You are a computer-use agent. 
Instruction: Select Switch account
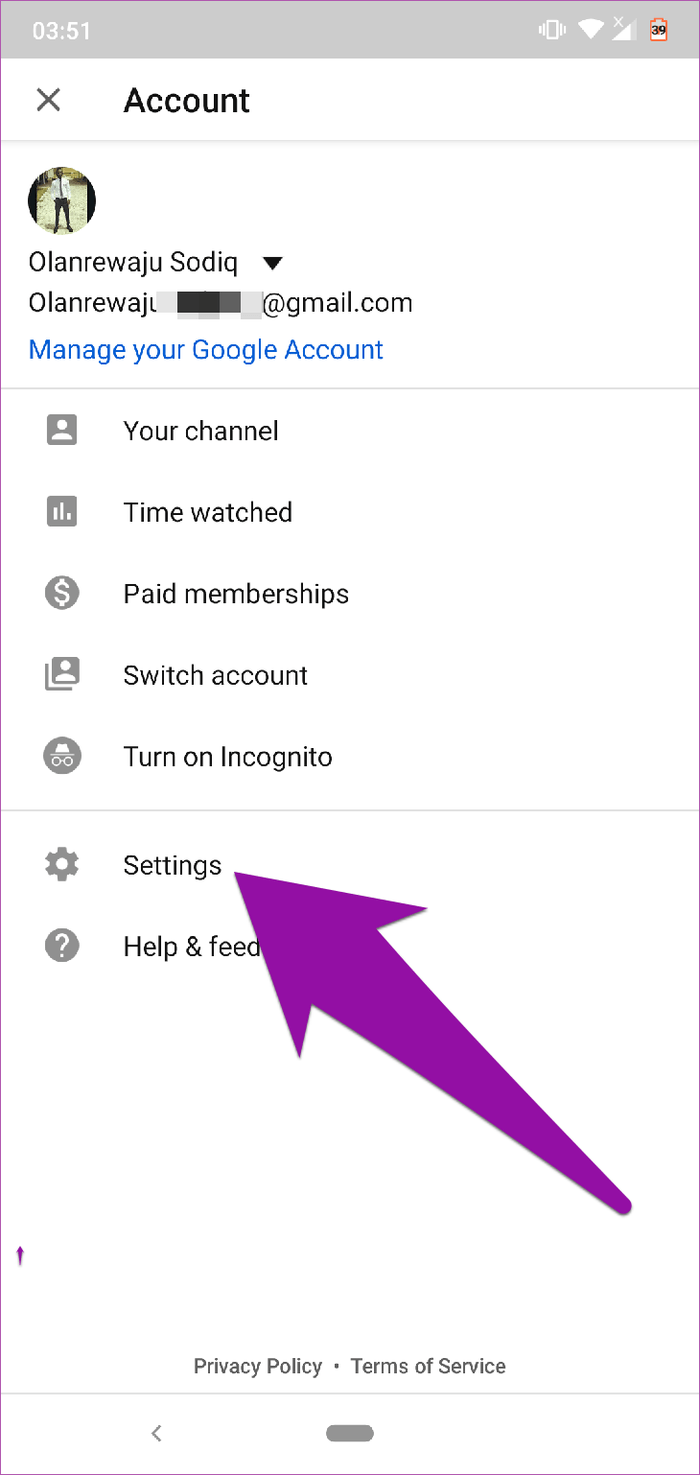[x=215, y=675]
